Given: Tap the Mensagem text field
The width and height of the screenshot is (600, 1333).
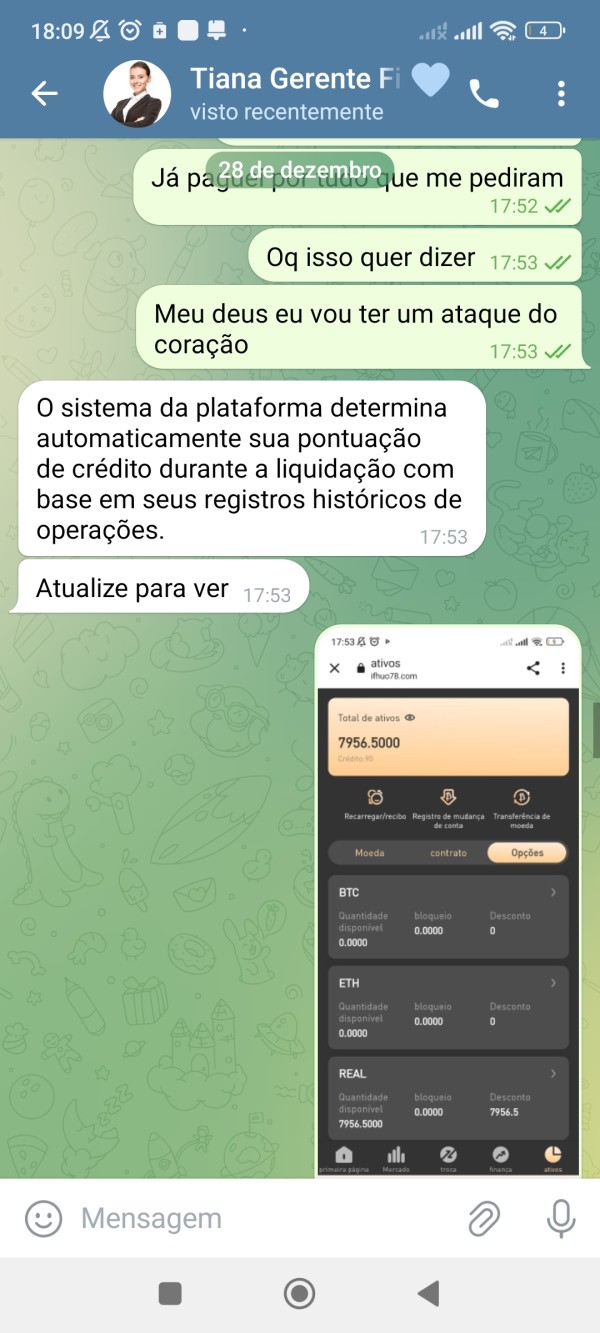Looking at the screenshot, I should pyautogui.click(x=262, y=1218).
